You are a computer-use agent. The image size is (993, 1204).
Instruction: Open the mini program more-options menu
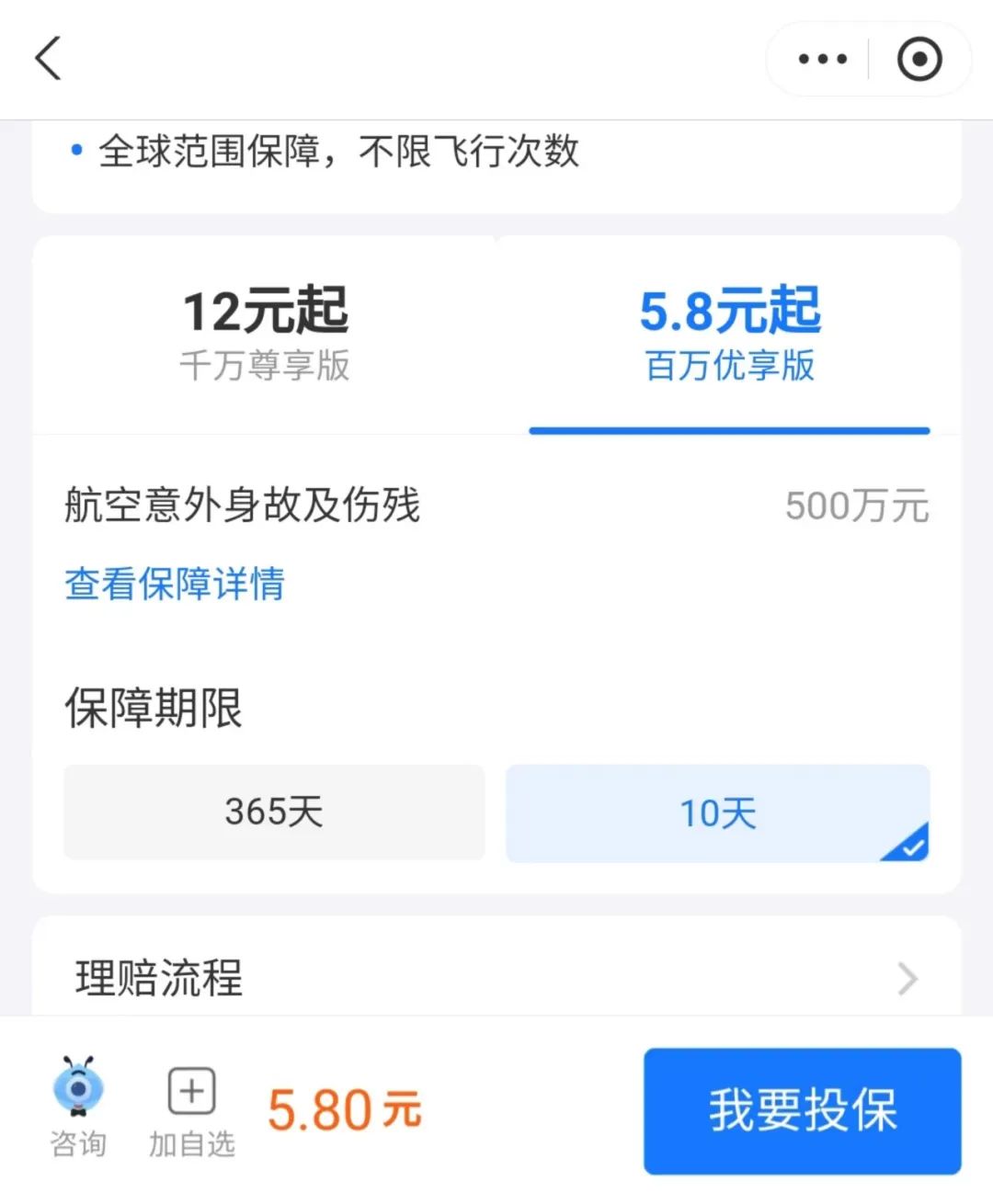click(822, 60)
